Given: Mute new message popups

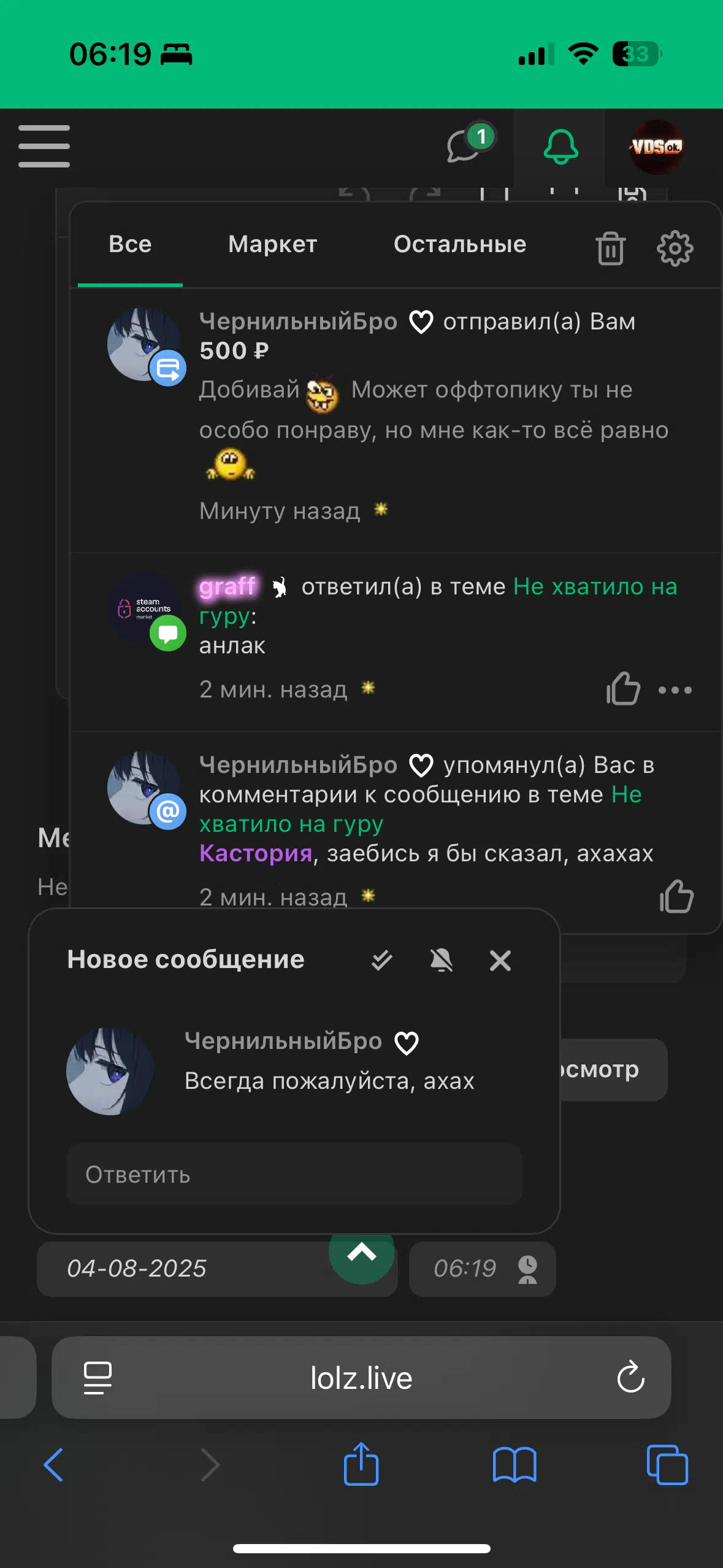Looking at the screenshot, I should click(x=441, y=960).
